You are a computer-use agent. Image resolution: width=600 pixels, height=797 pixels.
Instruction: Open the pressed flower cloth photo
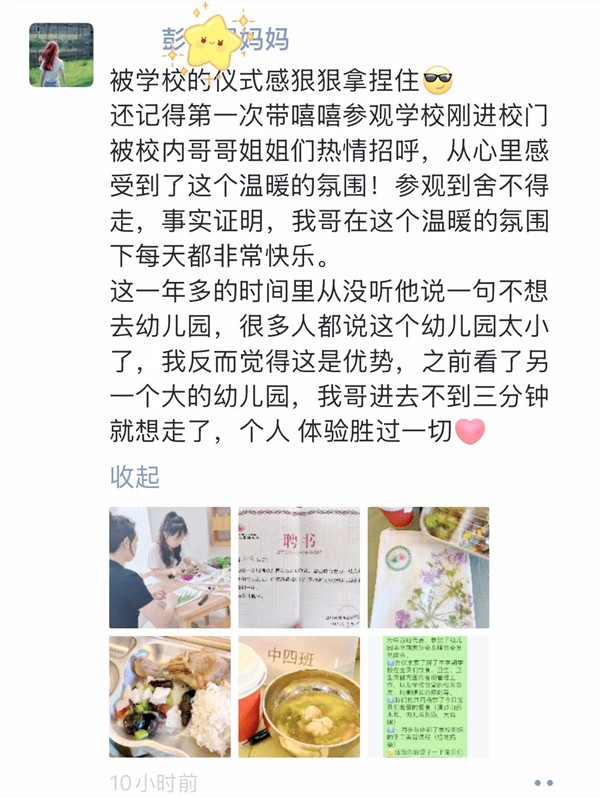coord(428,567)
